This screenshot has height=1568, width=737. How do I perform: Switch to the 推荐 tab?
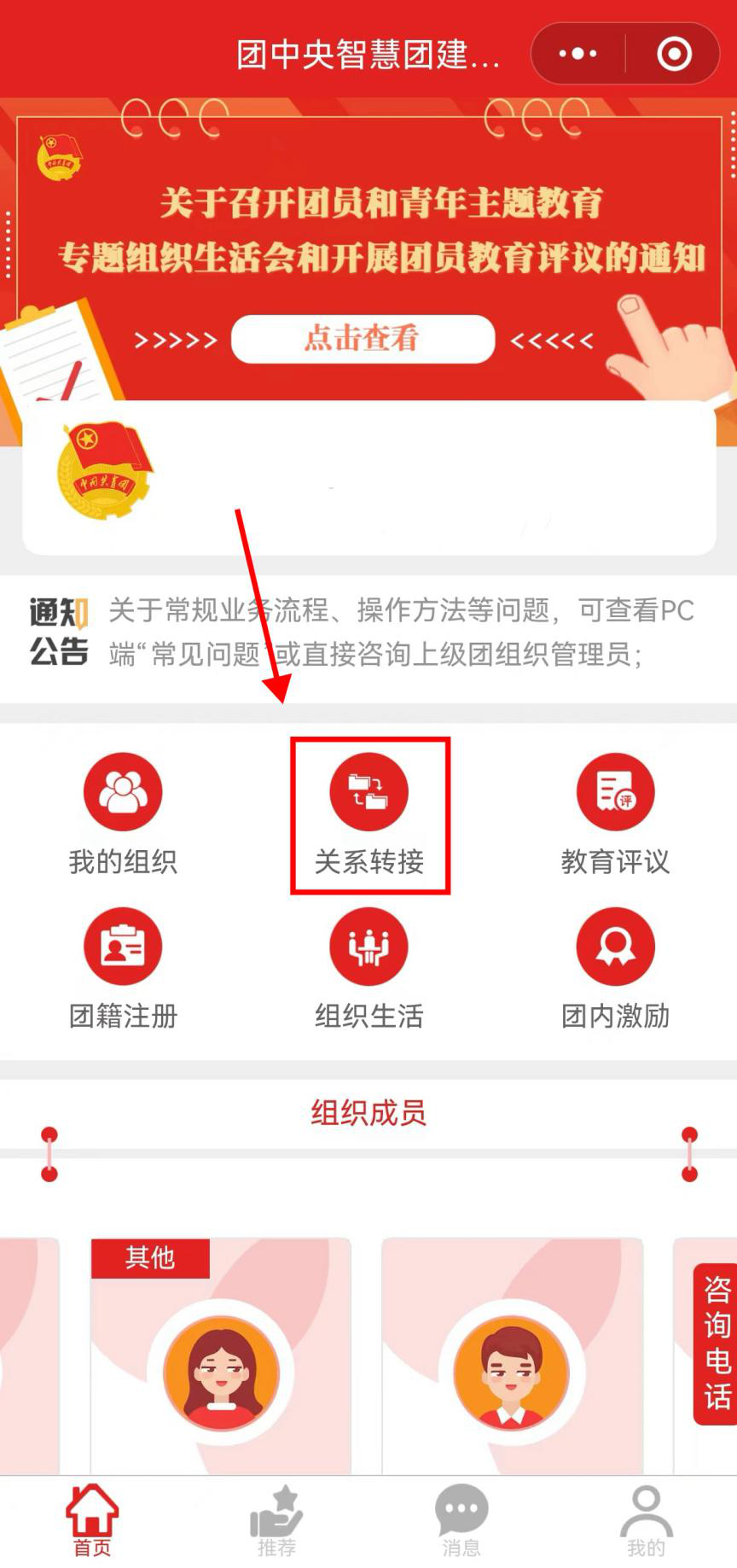[x=276, y=1522]
